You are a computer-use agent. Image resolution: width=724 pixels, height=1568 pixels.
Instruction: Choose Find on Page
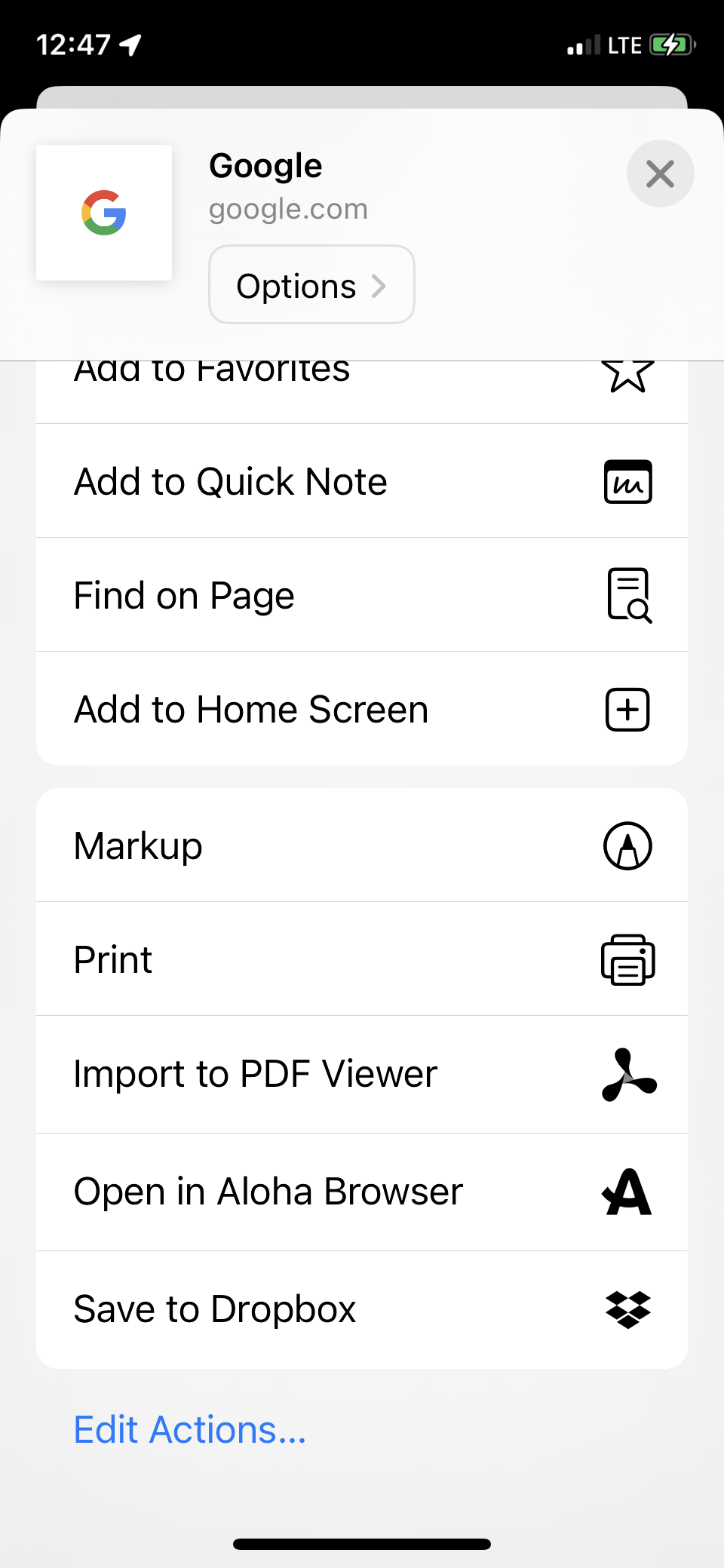pos(362,595)
